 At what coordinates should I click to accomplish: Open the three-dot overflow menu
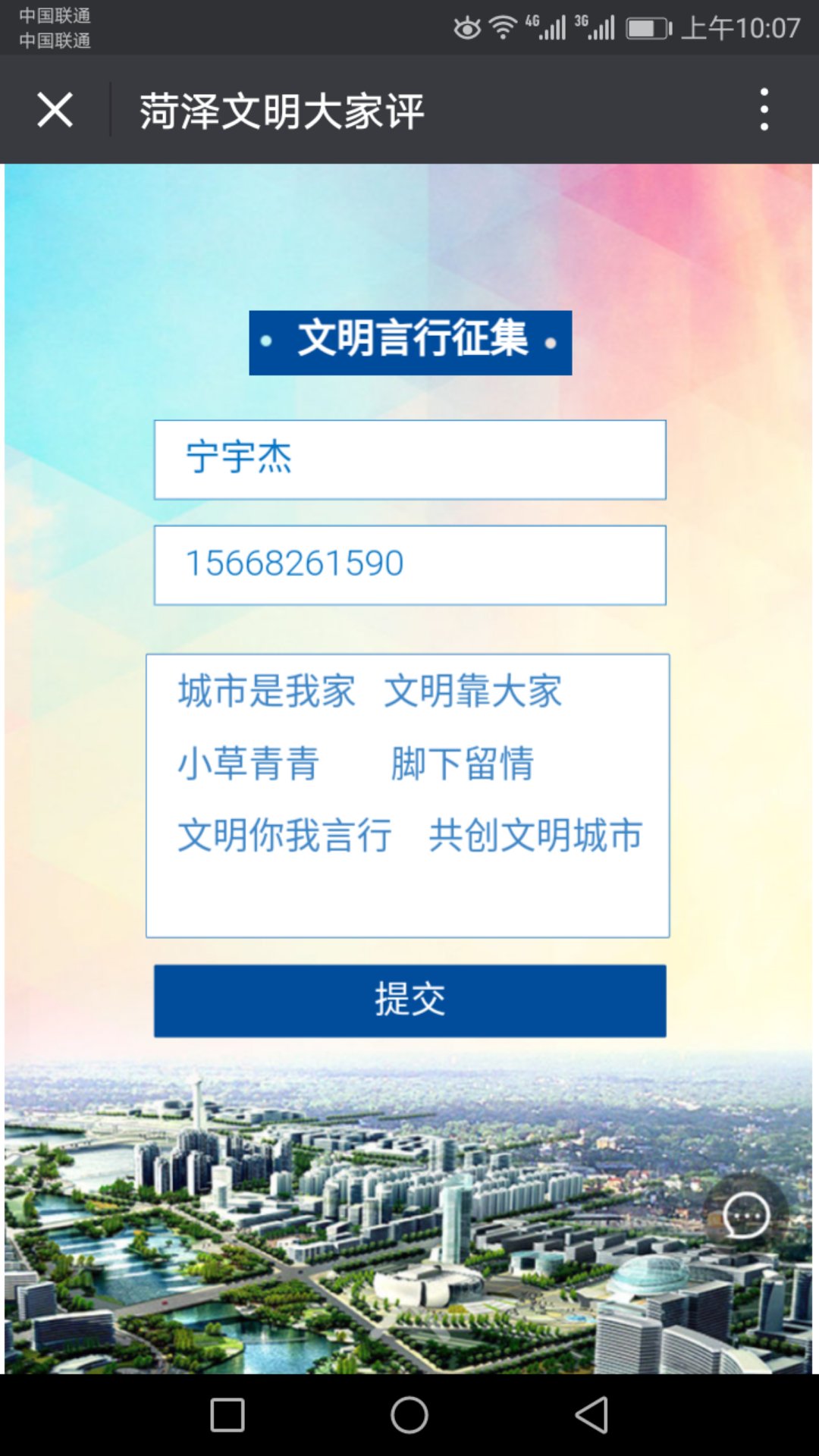tap(764, 109)
